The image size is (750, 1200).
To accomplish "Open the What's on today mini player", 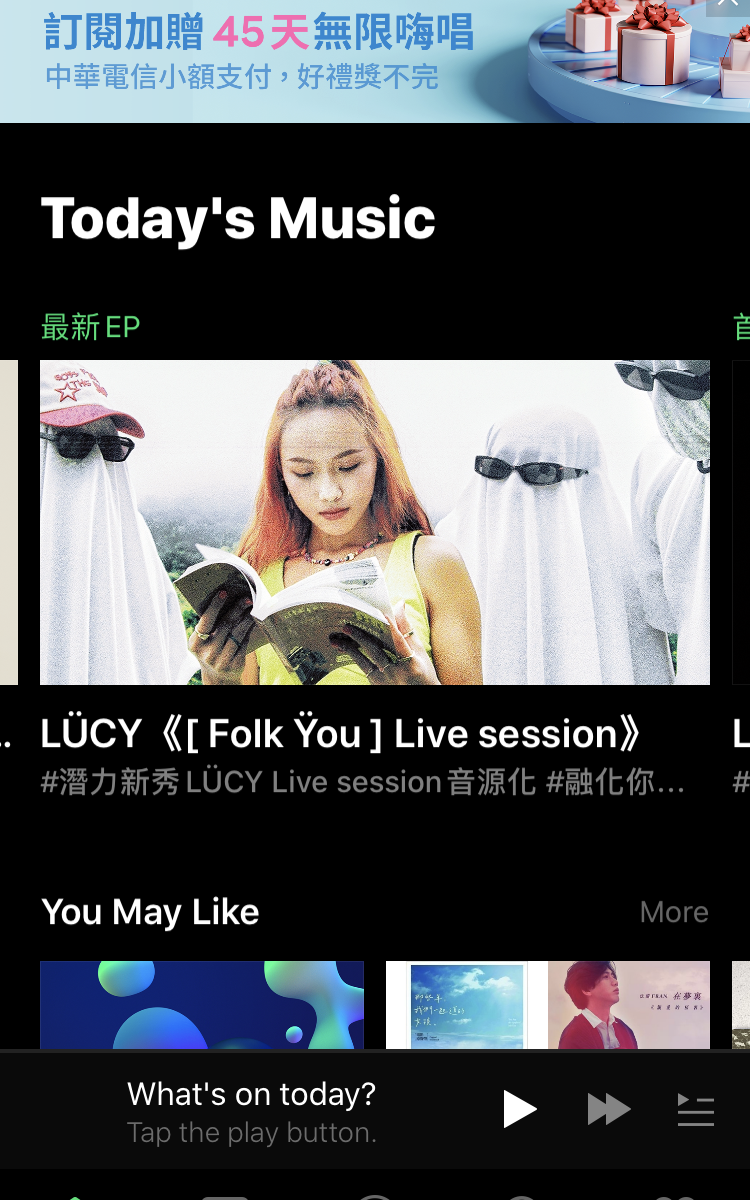I will click(252, 1110).
